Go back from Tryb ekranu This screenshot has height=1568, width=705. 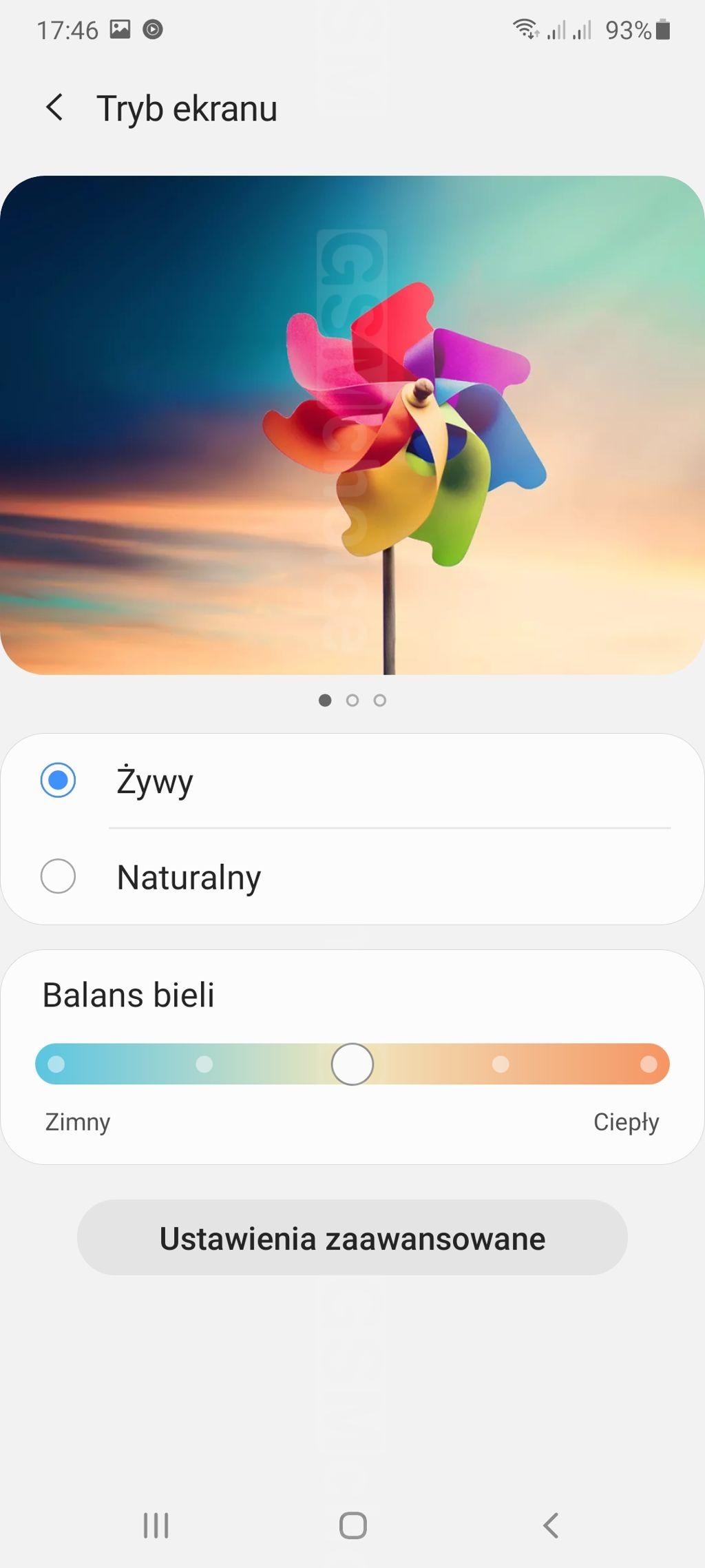click(54, 108)
